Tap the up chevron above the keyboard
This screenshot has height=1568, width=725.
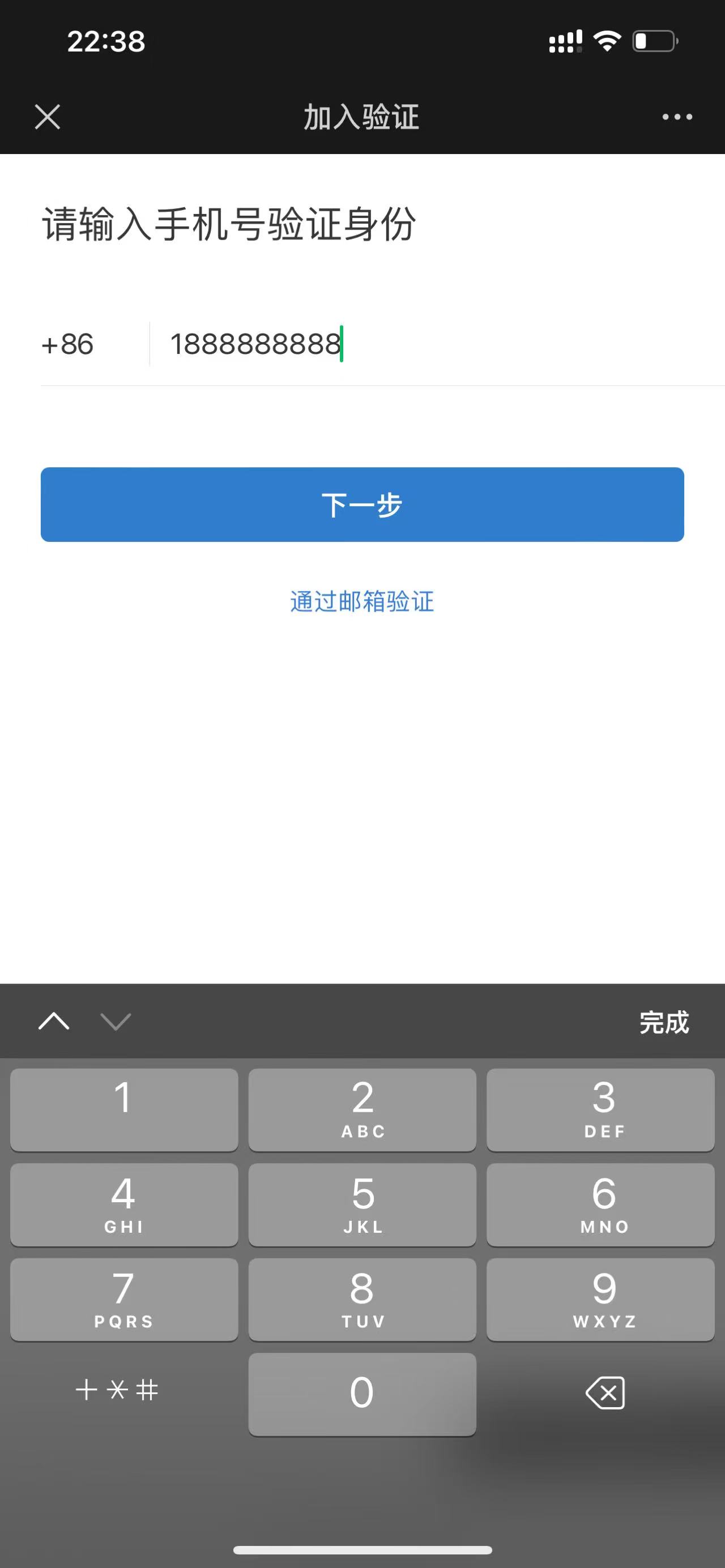click(53, 1022)
